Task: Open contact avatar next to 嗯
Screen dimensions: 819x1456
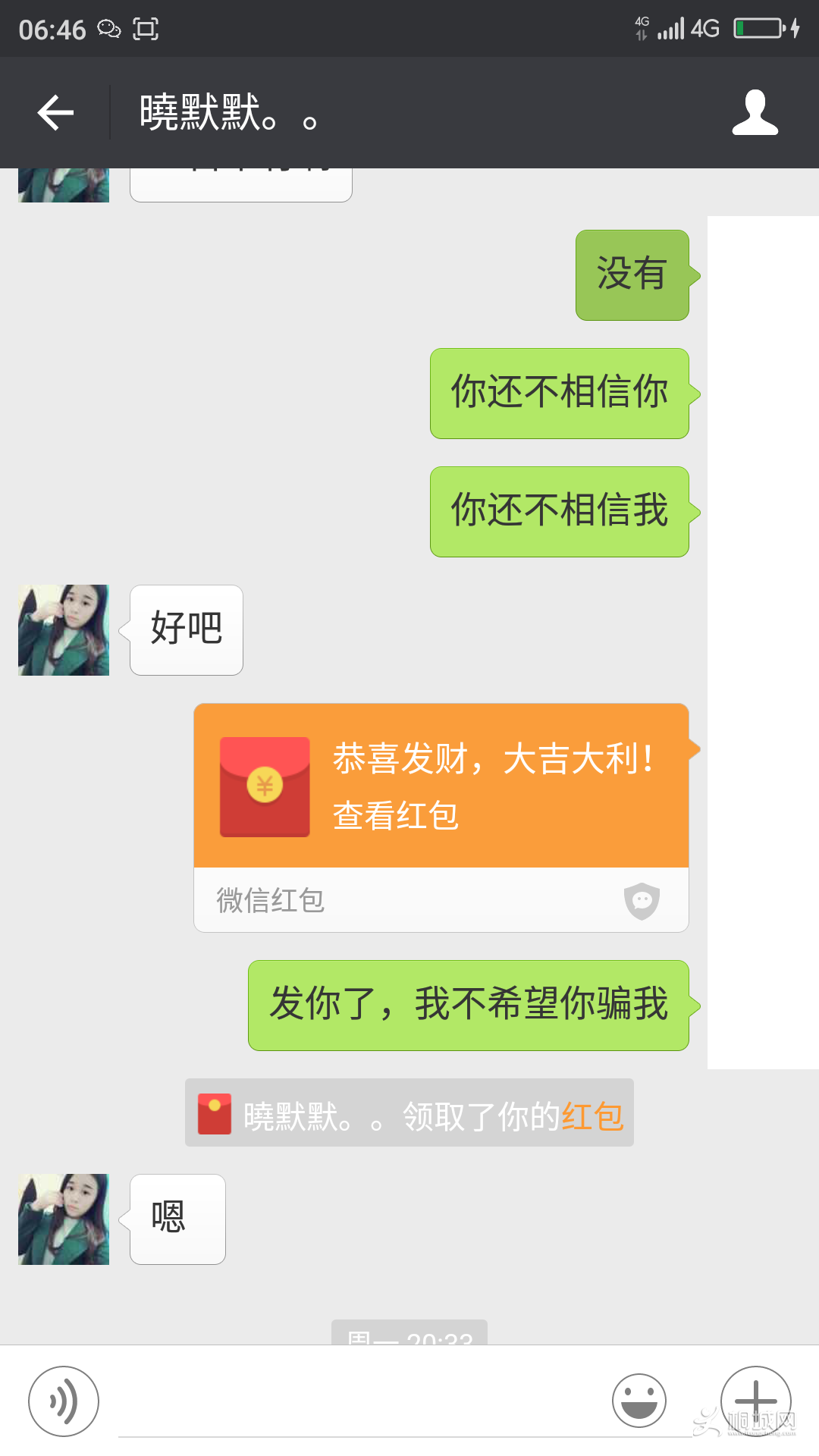Action: [x=64, y=1219]
